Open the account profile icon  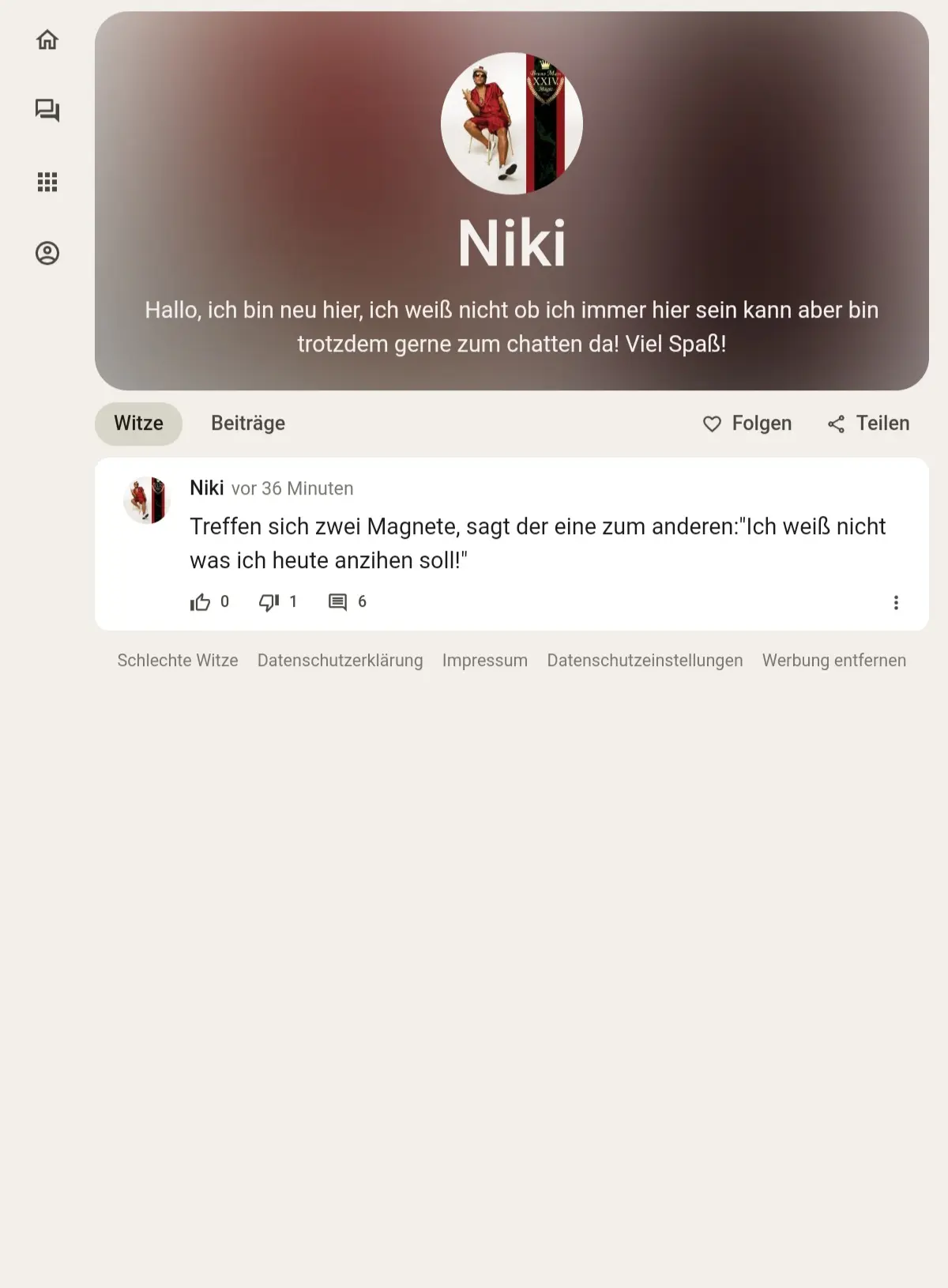click(47, 253)
